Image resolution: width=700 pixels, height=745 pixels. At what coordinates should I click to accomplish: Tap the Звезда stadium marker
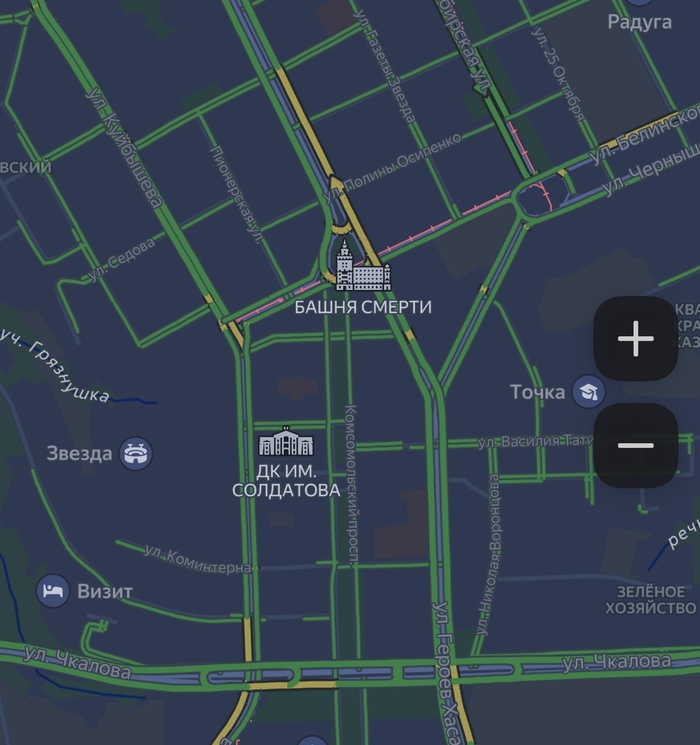coord(135,453)
